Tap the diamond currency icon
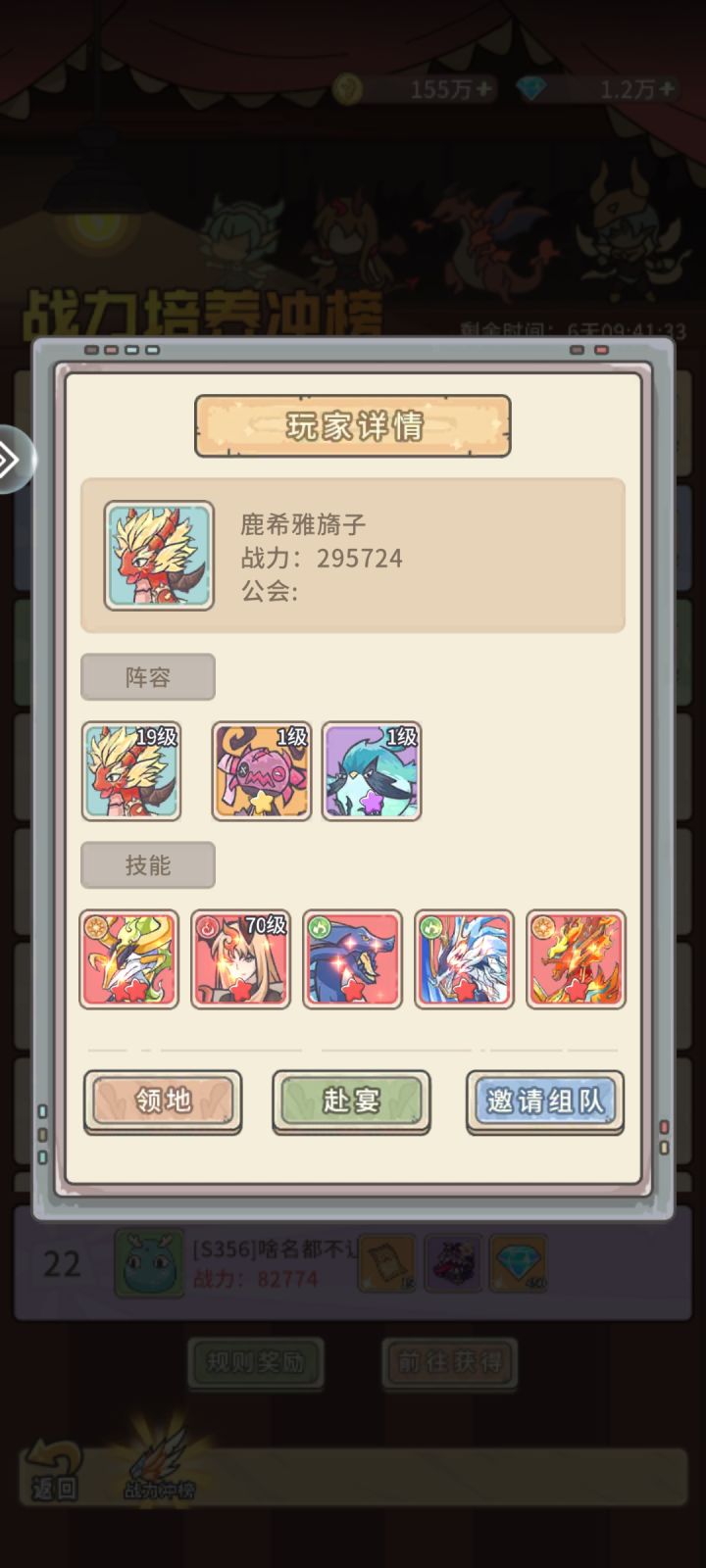The height and width of the screenshot is (1568, 706). (534, 87)
